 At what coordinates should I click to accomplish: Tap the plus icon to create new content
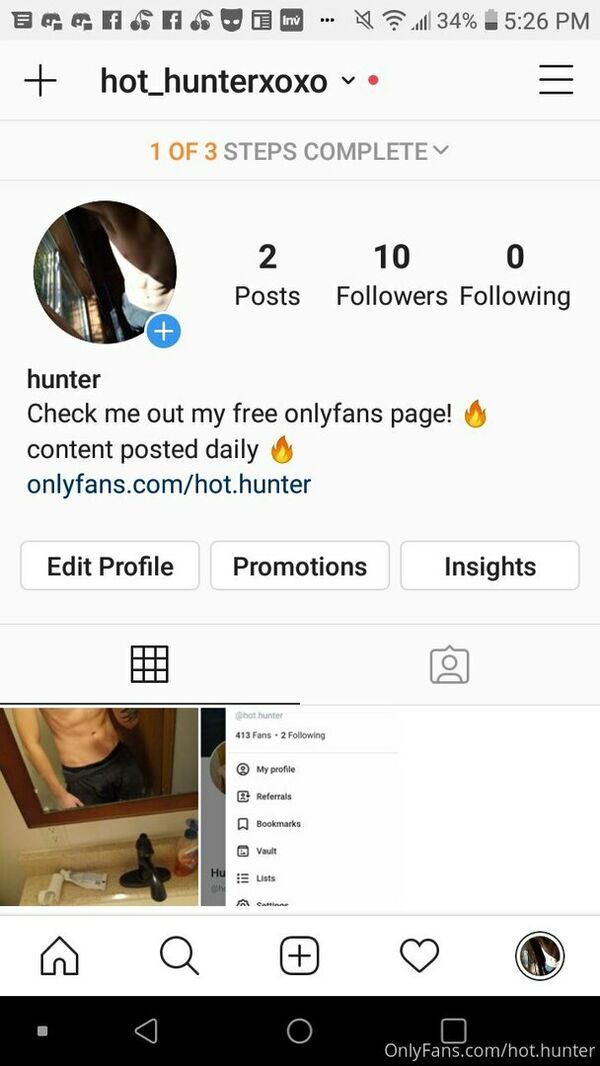tap(40, 81)
